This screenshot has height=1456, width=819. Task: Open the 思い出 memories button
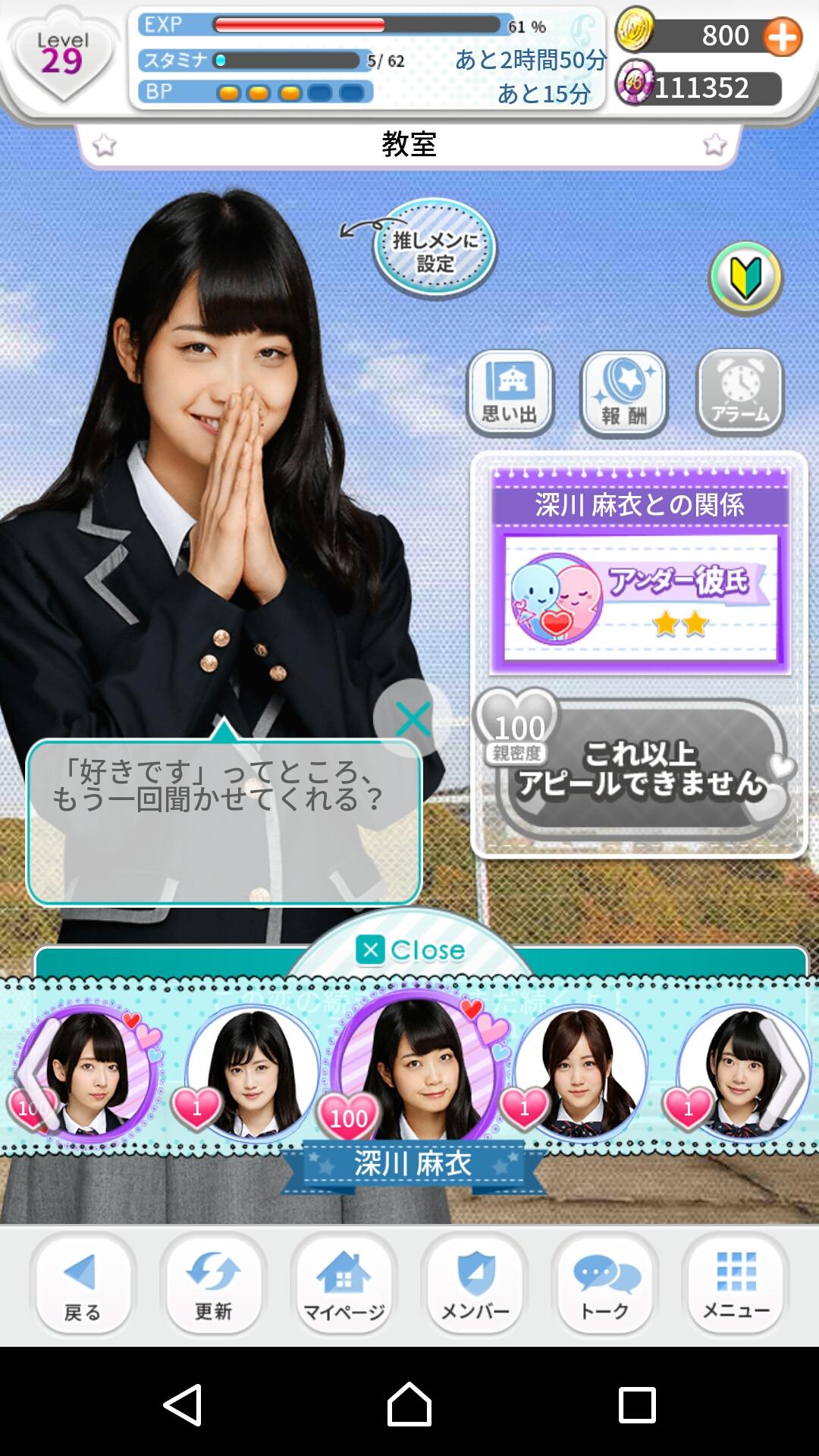pos(510,392)
